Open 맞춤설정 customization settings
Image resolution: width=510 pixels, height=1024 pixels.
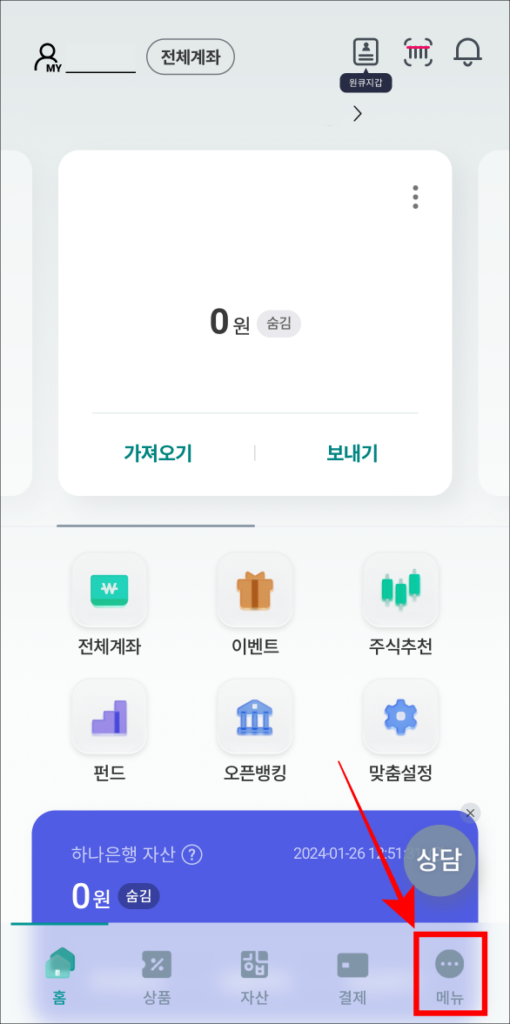tap(401, 716)
